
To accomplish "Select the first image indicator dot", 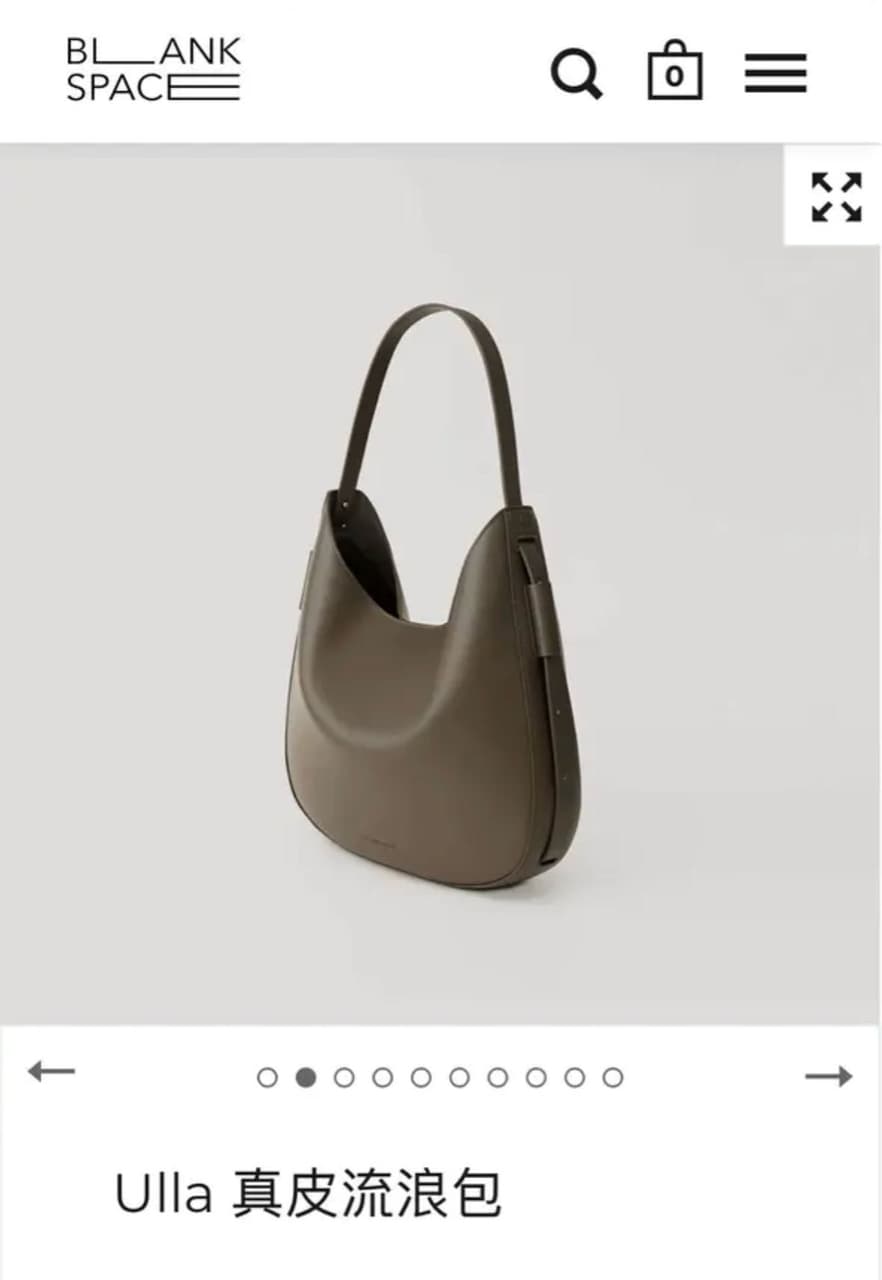I will coord(267,1077).
